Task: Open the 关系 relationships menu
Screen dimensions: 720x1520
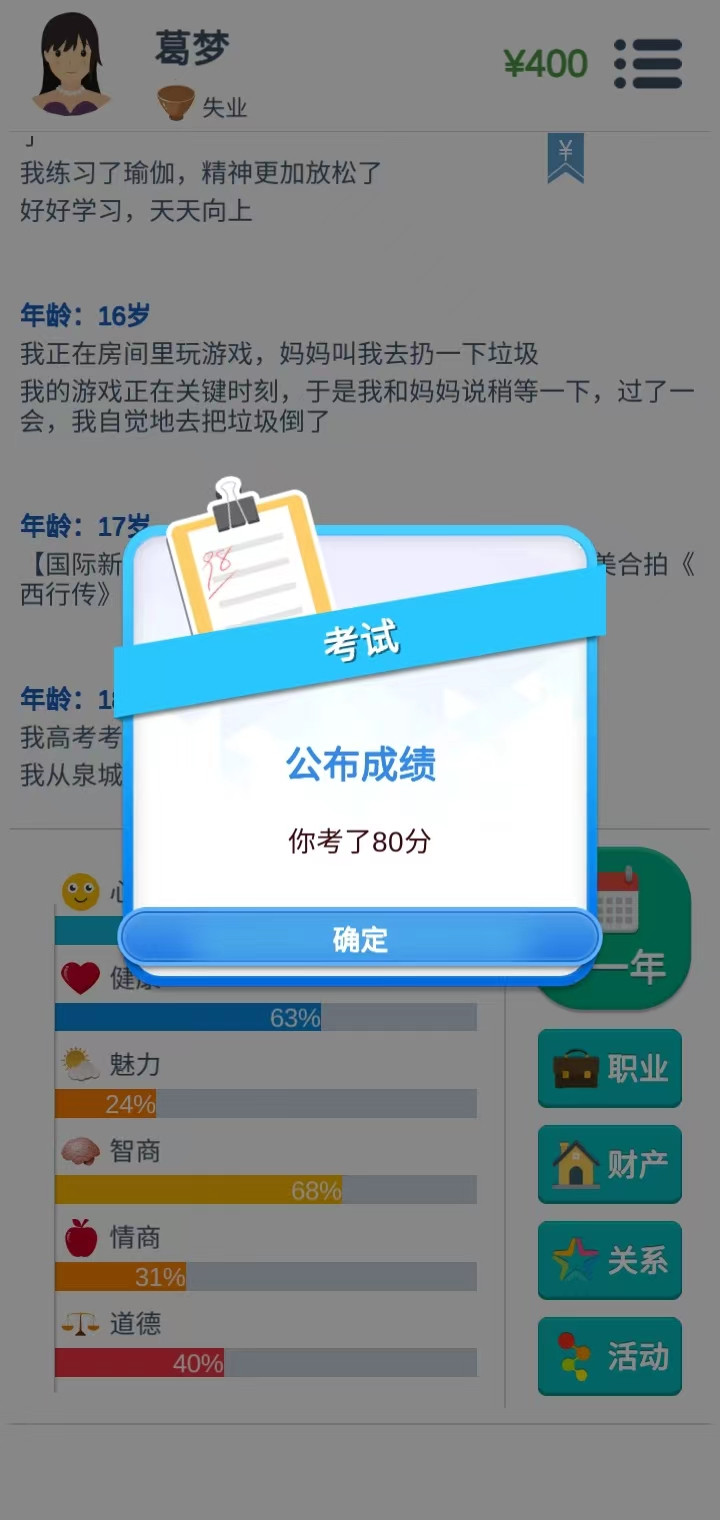Action: click(x=610, y=1260)
